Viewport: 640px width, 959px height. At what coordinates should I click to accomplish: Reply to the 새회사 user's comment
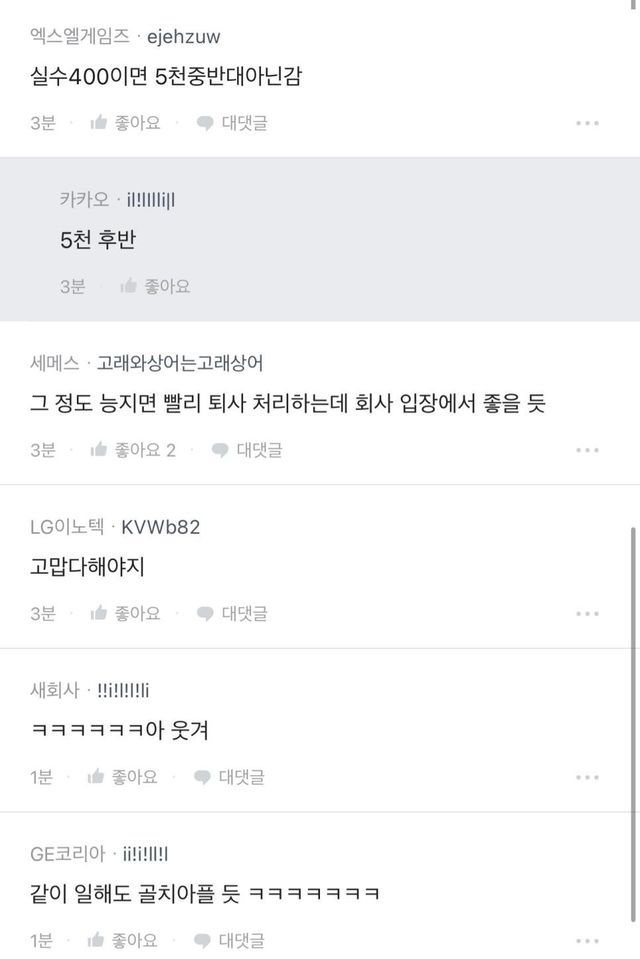coord(229,776)
